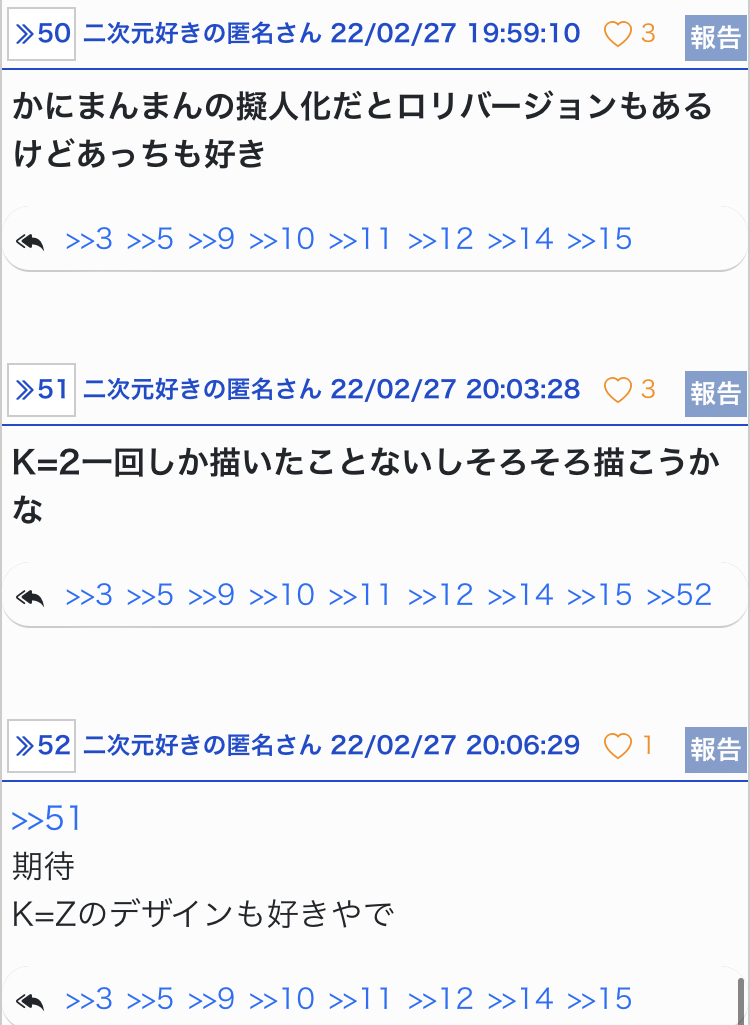Image resolution: width=750 pixels, height=1025 pixels.
Task: Report post 52 via 報告 button
Action: [x=715, y=749]
